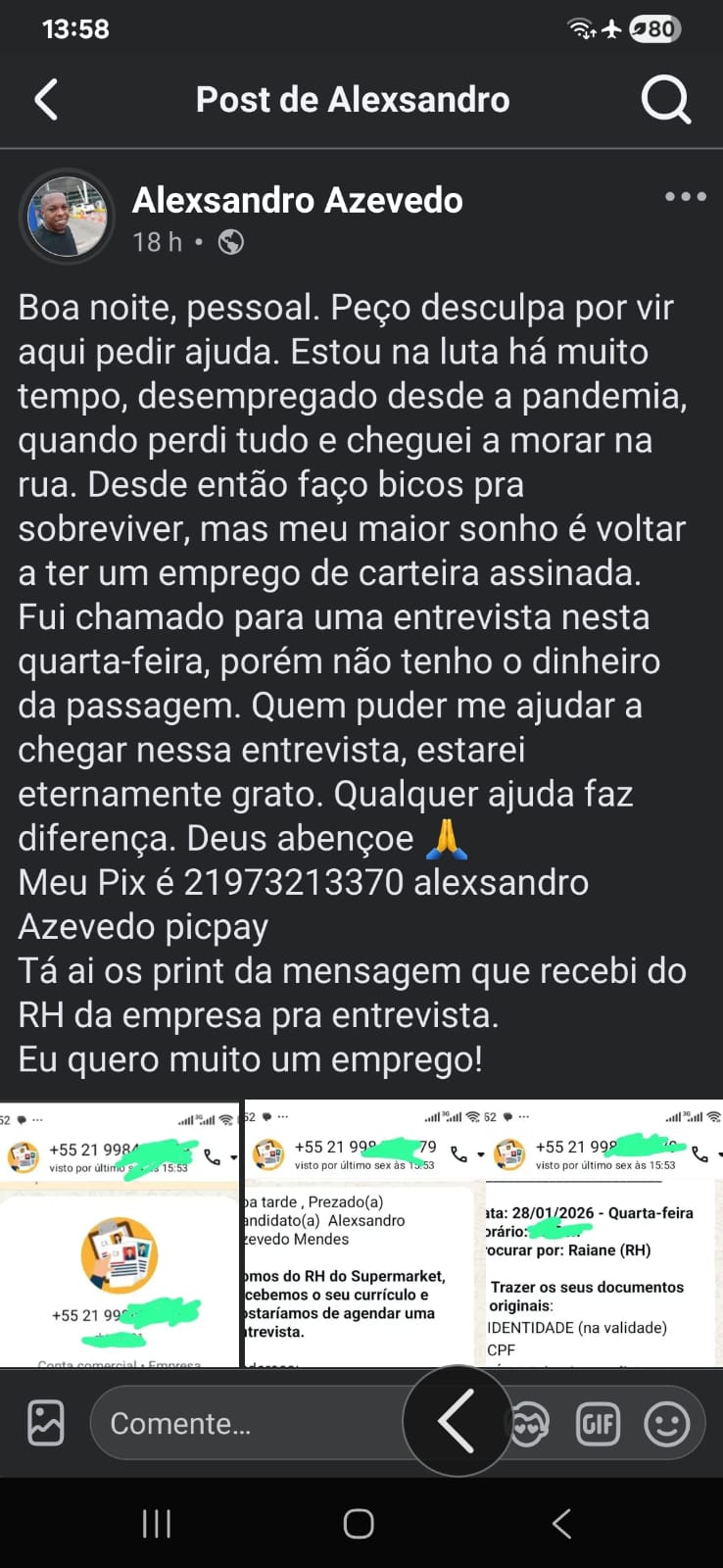Open the second screenshot mentioning RH do Supermarket
The width and height of the screenshot is (723, 1568).
[x=359, y=1235]
